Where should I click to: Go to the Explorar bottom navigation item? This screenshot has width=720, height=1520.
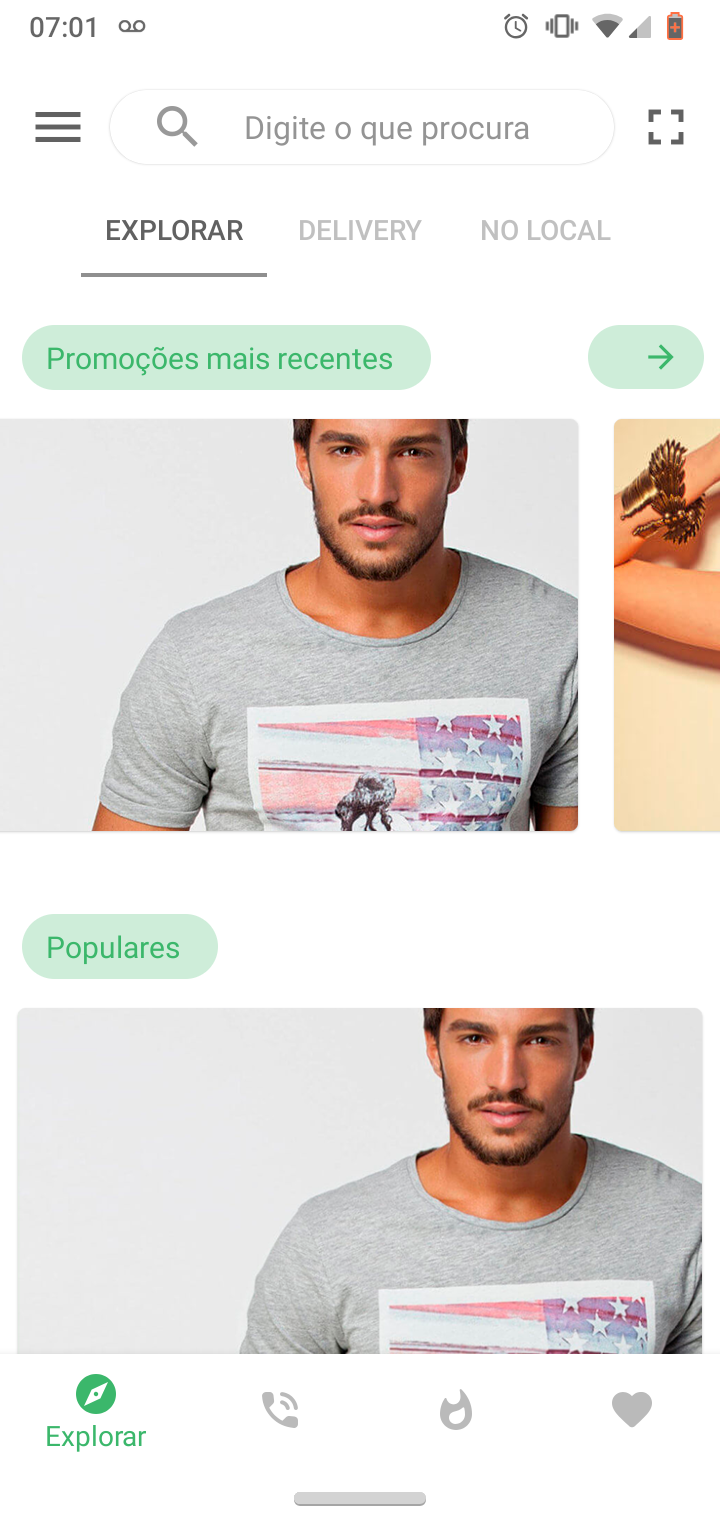(96, 1412)
